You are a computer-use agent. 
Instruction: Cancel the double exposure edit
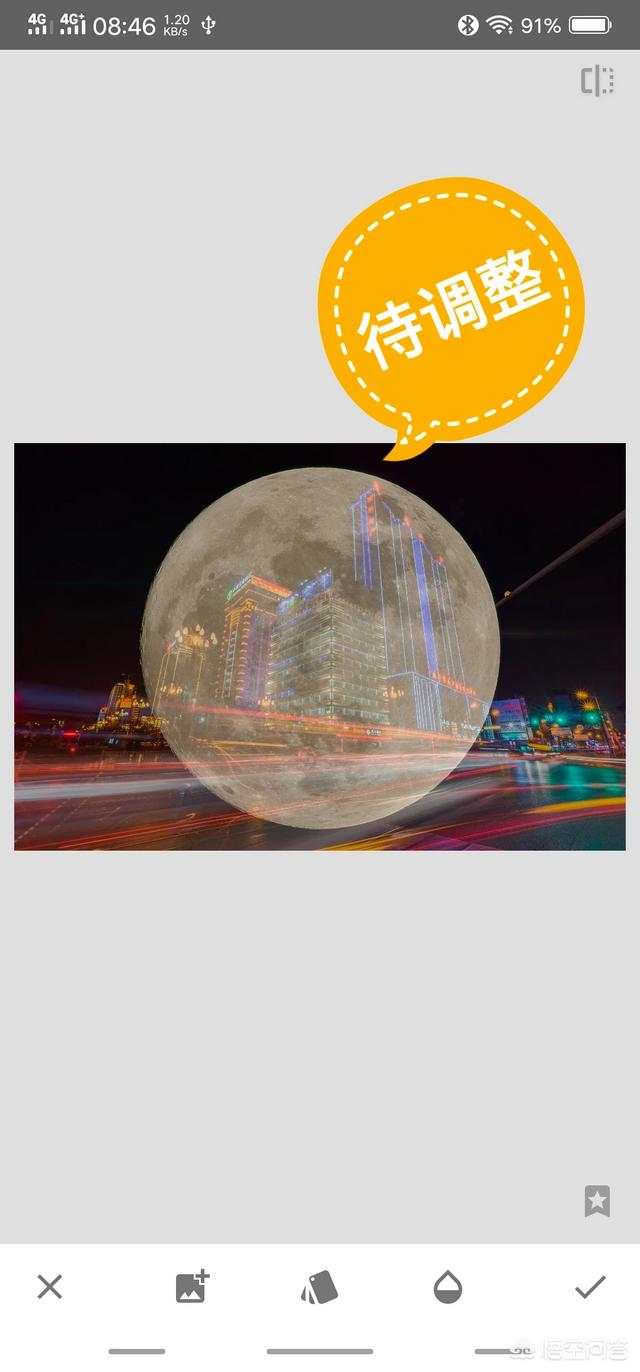(50, 1287)
